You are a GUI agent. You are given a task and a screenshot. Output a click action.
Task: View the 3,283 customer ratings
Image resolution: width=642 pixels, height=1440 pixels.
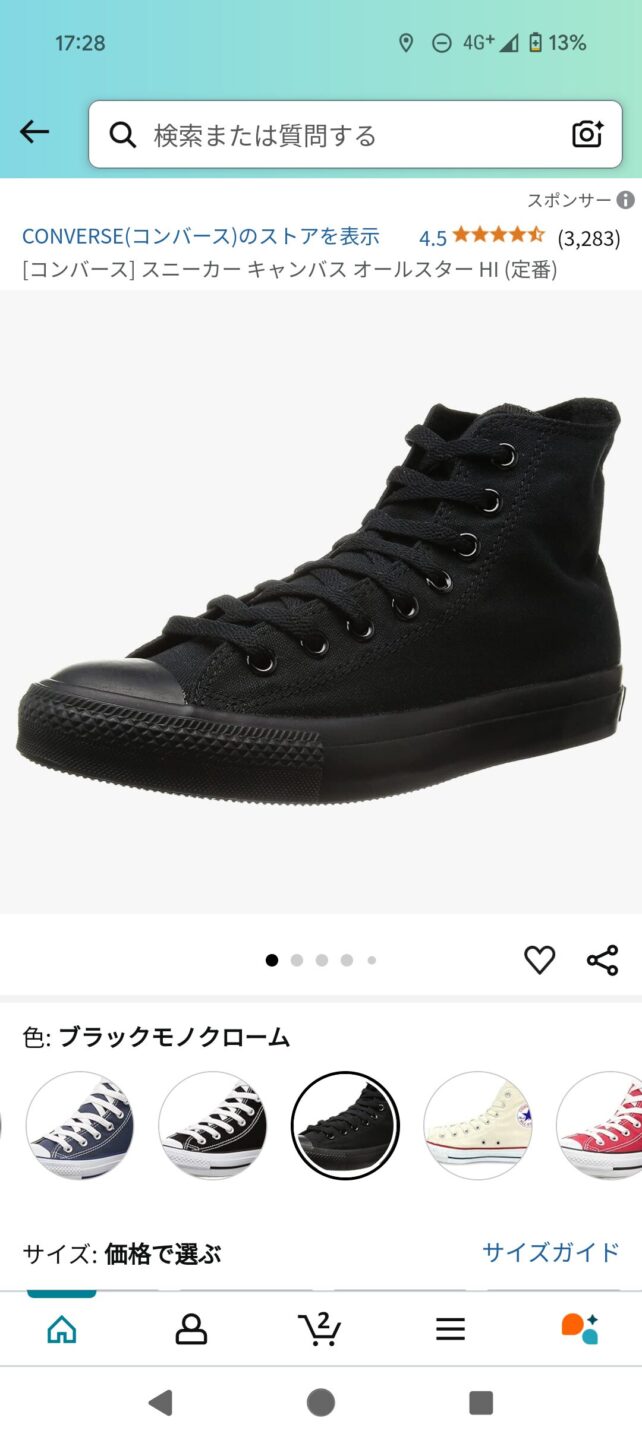[588, 238]
